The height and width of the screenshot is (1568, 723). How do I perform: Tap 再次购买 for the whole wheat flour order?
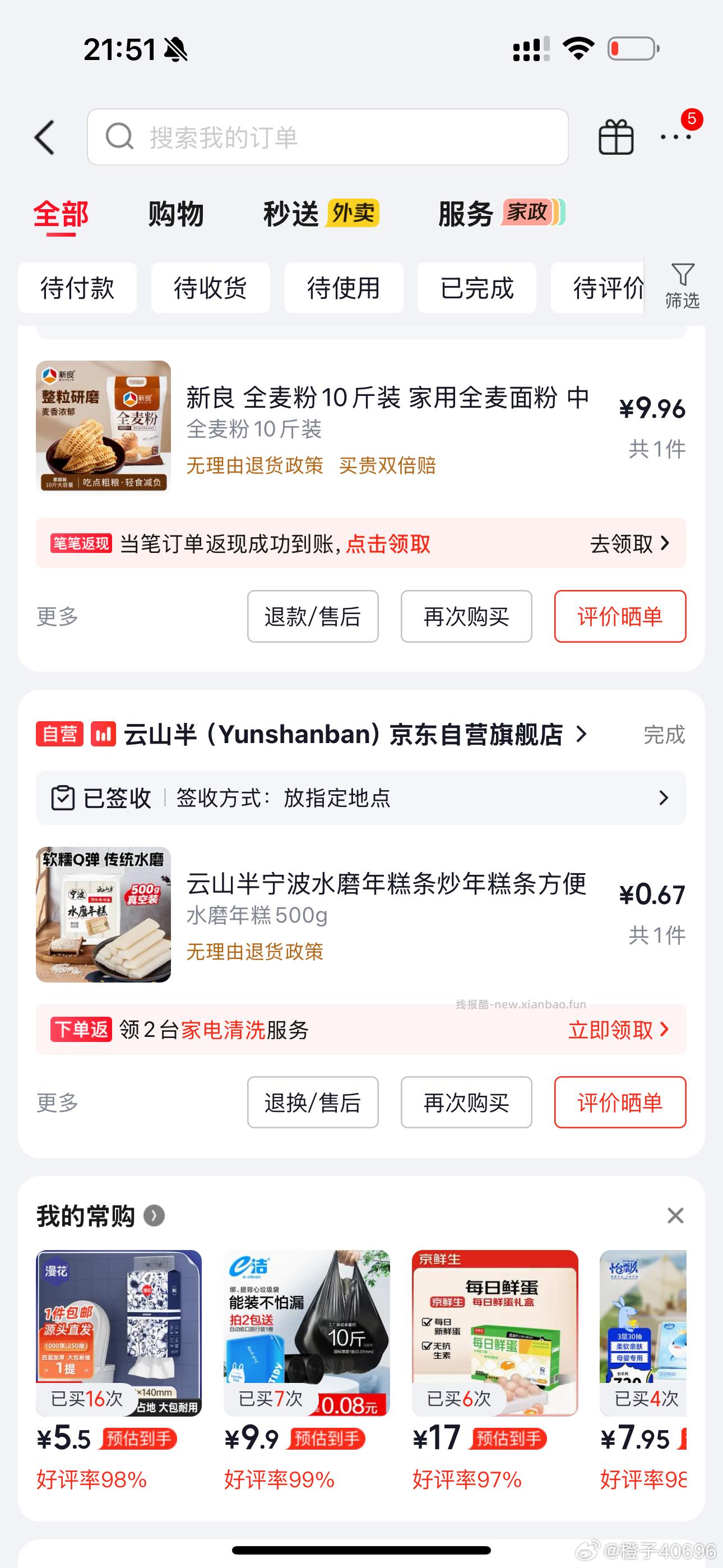[x=466, y=617]
